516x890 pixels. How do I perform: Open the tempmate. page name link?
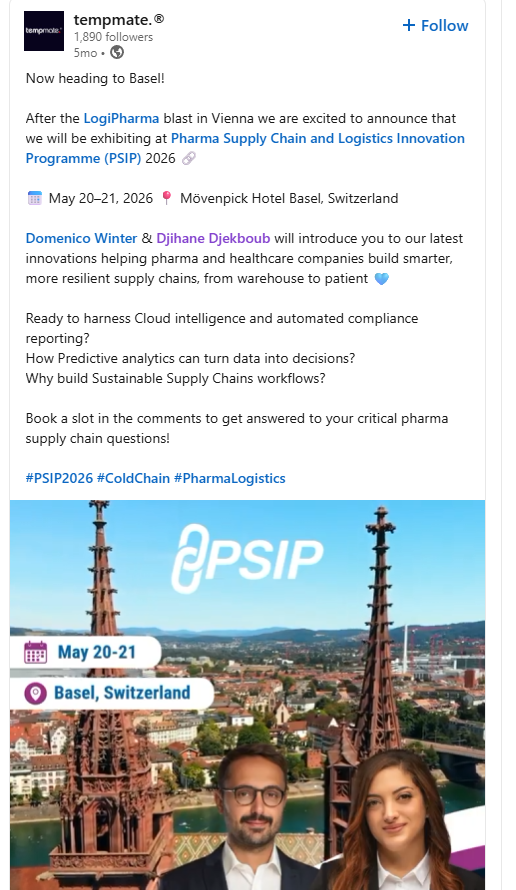119,19
